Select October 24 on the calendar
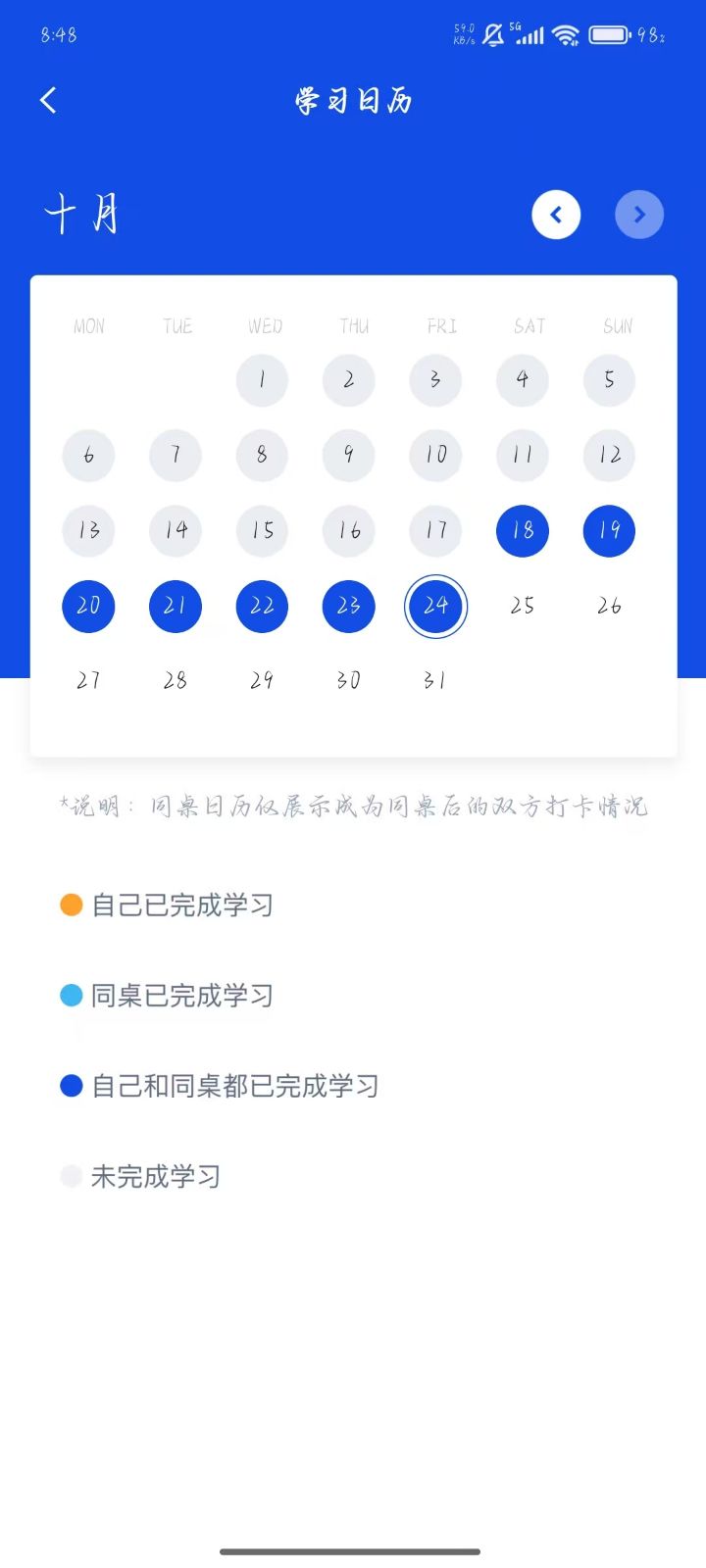Viewport: 706px width, 1568px height. click(x=435, y=606)
